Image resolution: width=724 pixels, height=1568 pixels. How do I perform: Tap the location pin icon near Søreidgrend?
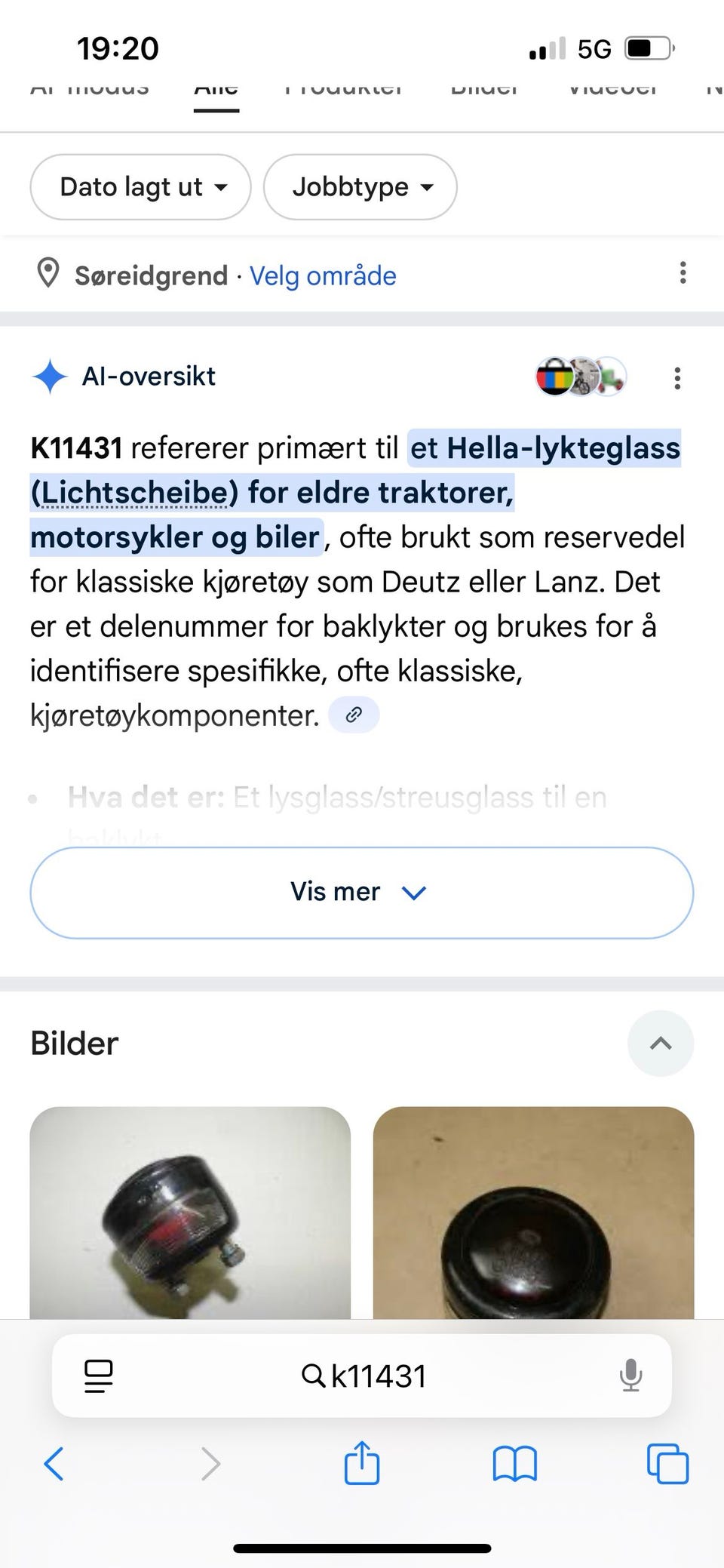pos(48,274)
